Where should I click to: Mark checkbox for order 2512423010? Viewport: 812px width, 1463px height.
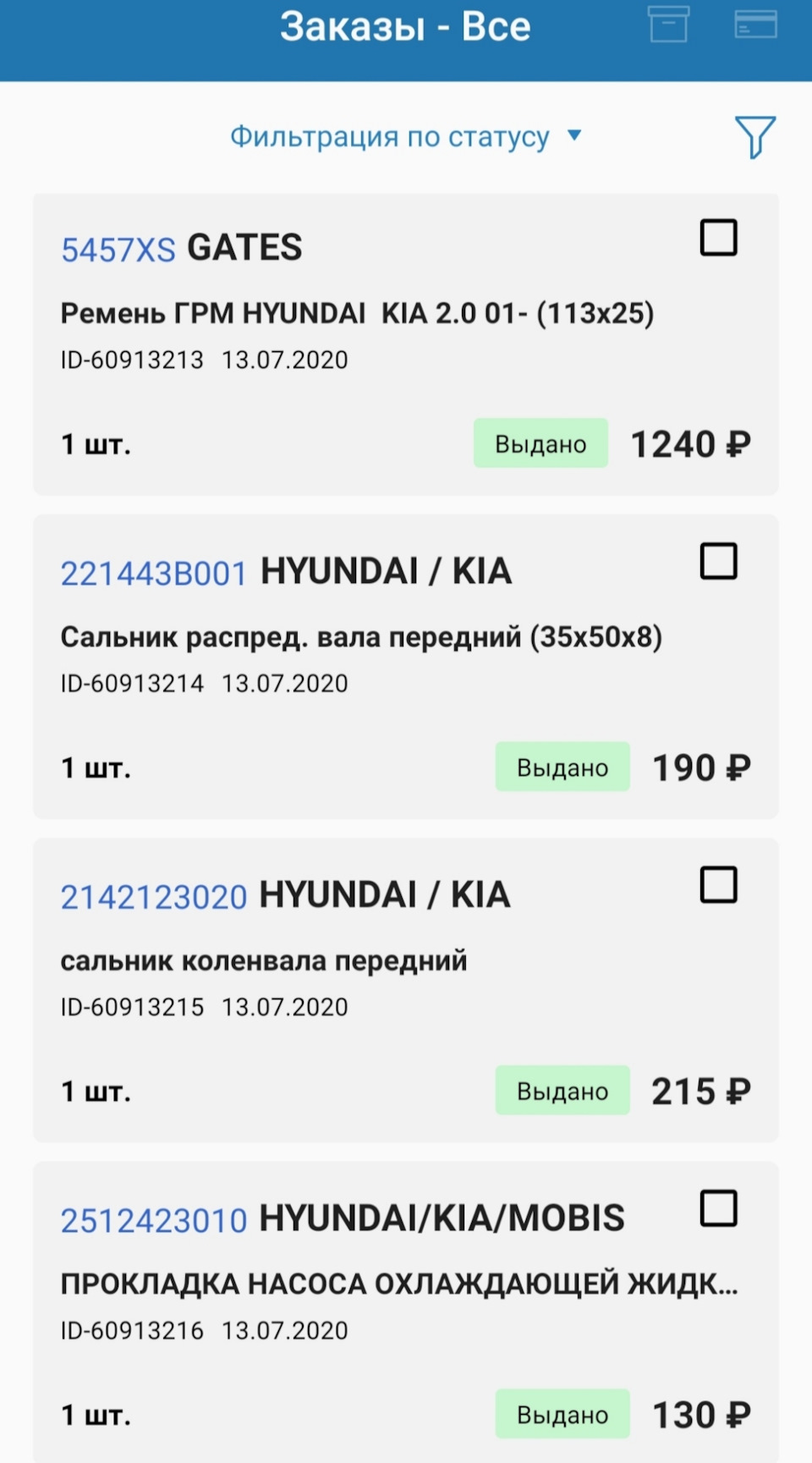(x=718, y=1208)
